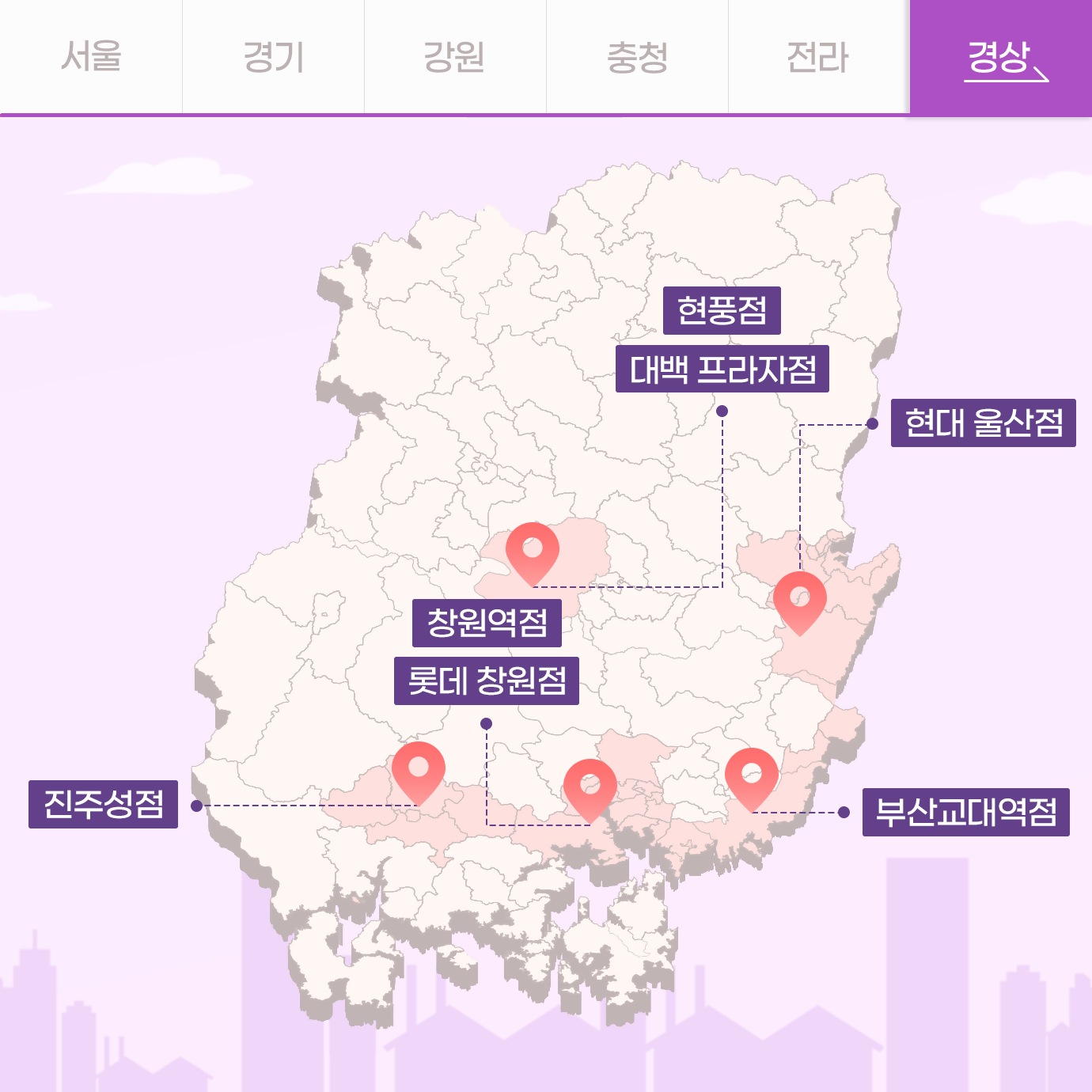This screenshot has width=1092, height=1092.
Task: Open the 롯데 창원점 branch label
Action: [x=487, y=681]
